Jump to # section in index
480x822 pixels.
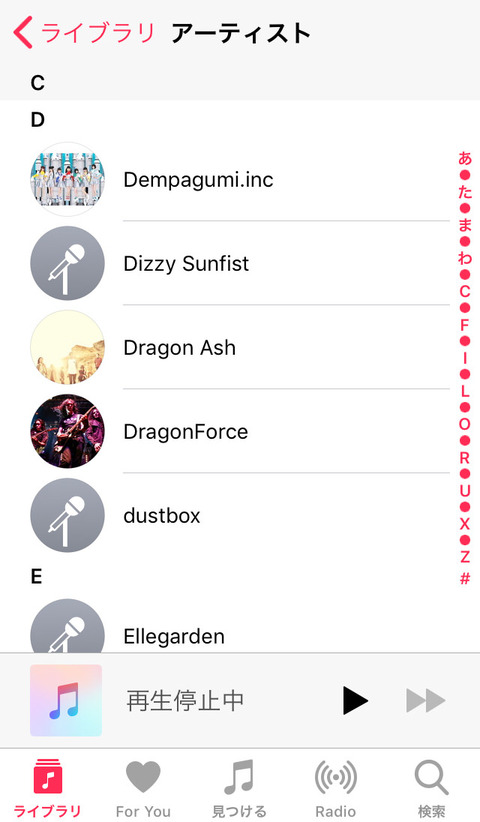pyautogui.click(x=465, y=579)
